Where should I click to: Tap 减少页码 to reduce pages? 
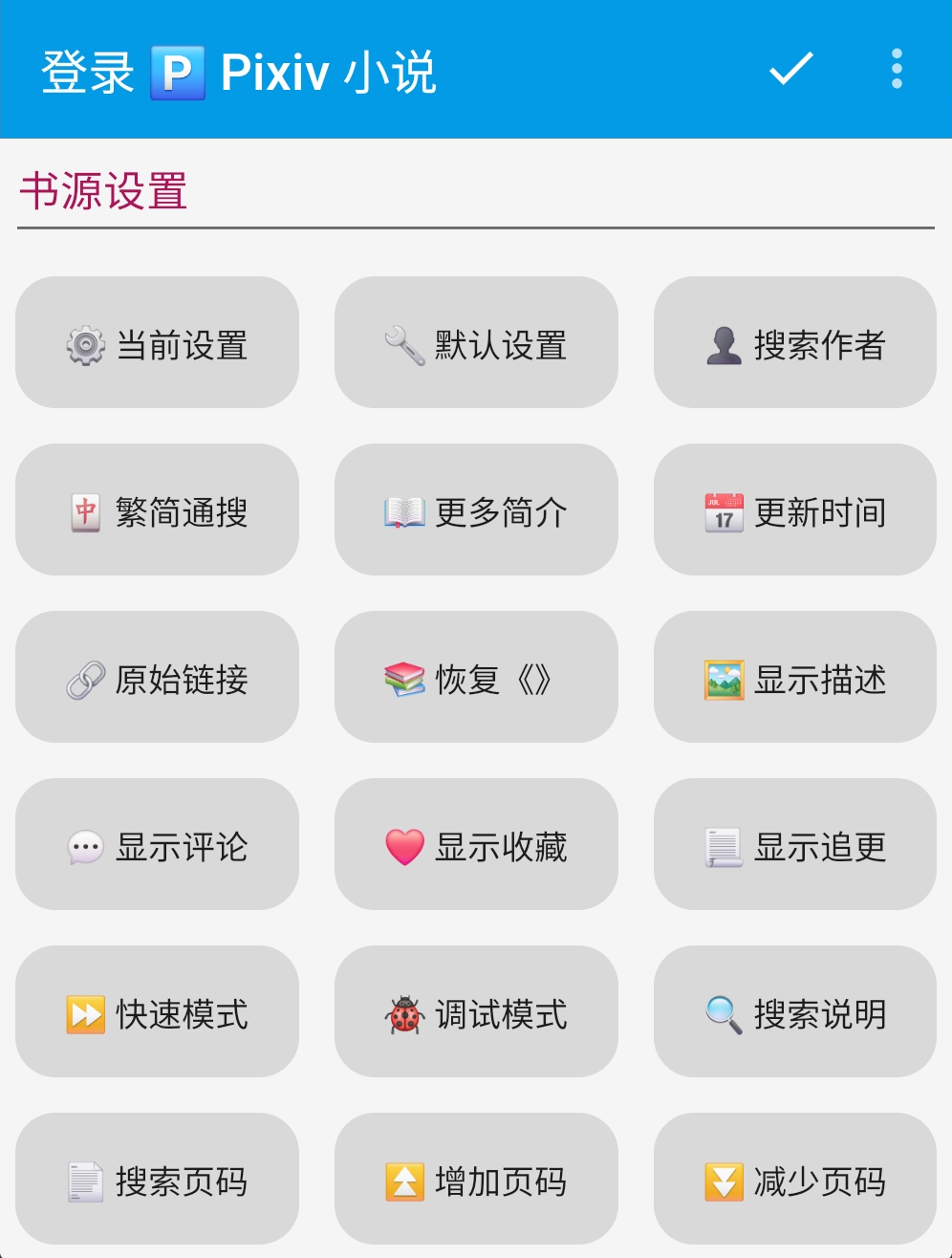point(794,1181)
